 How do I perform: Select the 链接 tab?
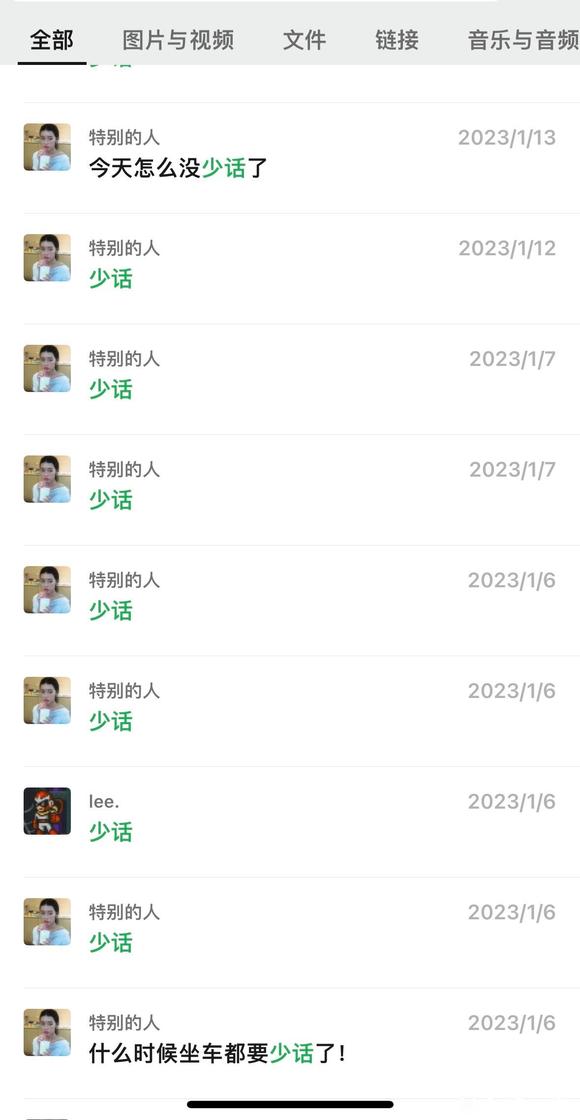click(397, 40)
